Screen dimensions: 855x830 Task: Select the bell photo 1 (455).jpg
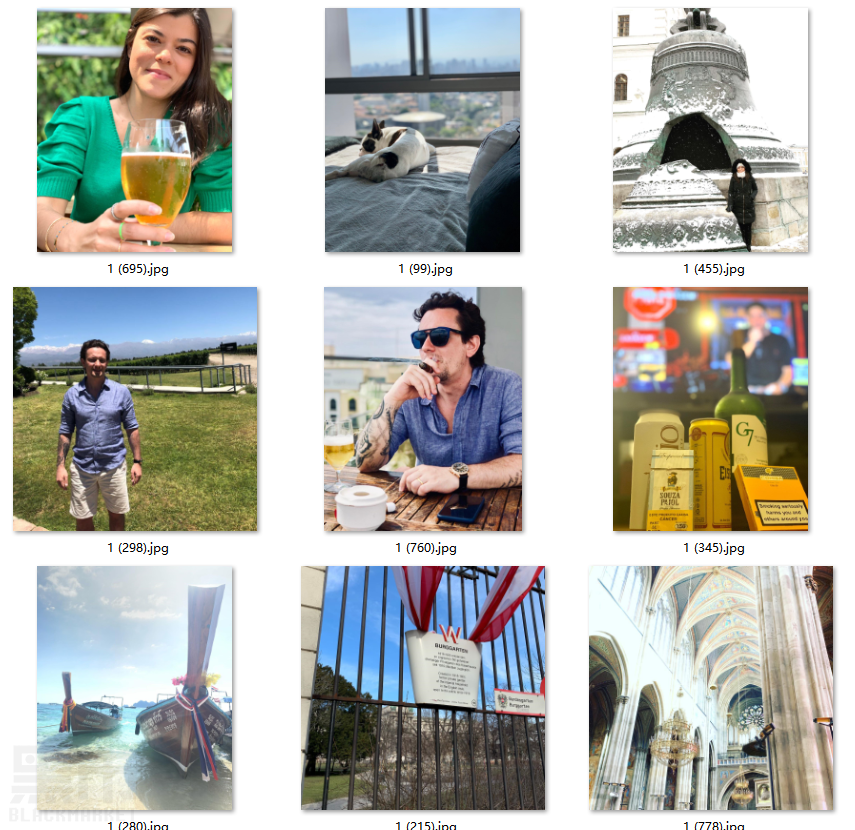[710, 130]
